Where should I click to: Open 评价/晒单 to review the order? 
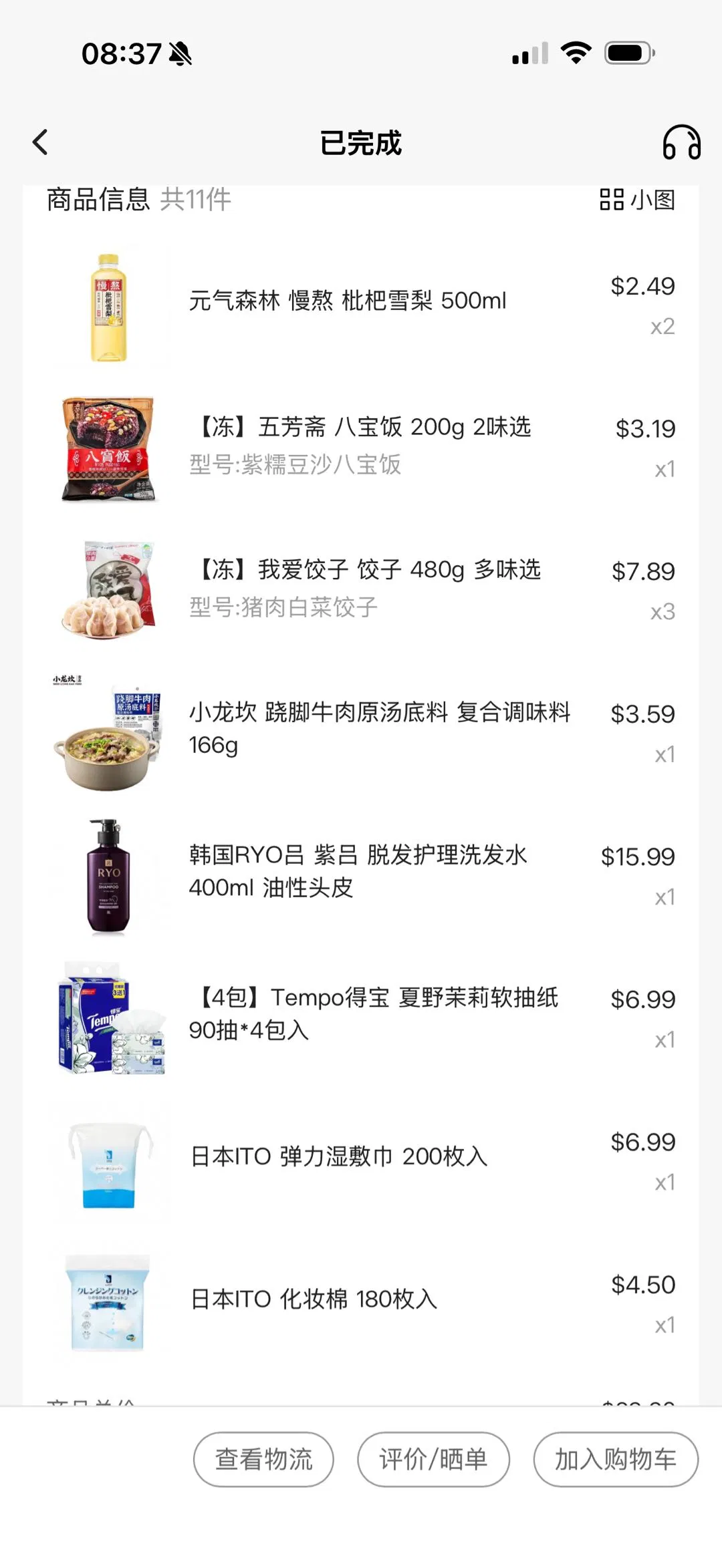(x=433, y=1459)
